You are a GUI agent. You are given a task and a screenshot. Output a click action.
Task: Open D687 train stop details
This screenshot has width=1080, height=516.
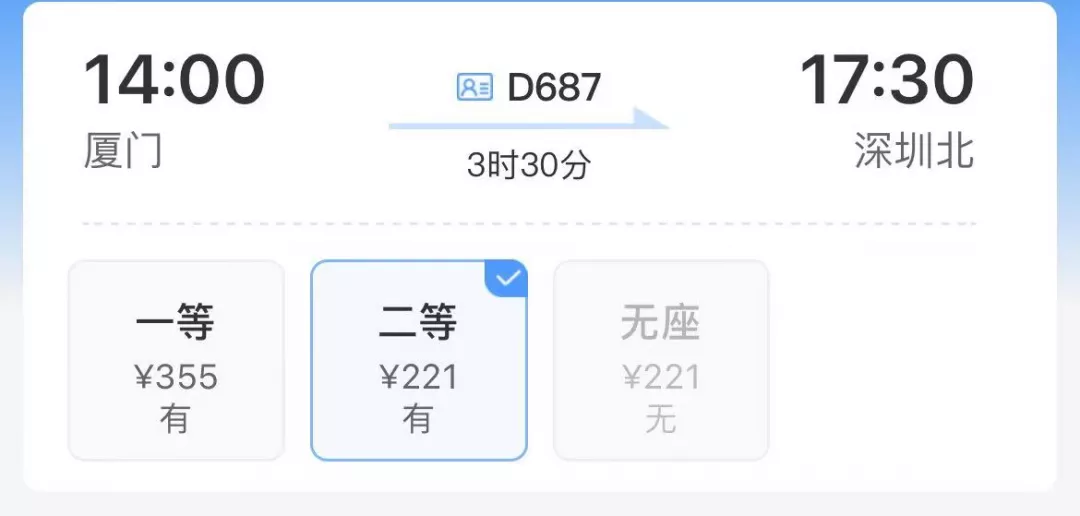pyautogui.click(x=529, y=88)
